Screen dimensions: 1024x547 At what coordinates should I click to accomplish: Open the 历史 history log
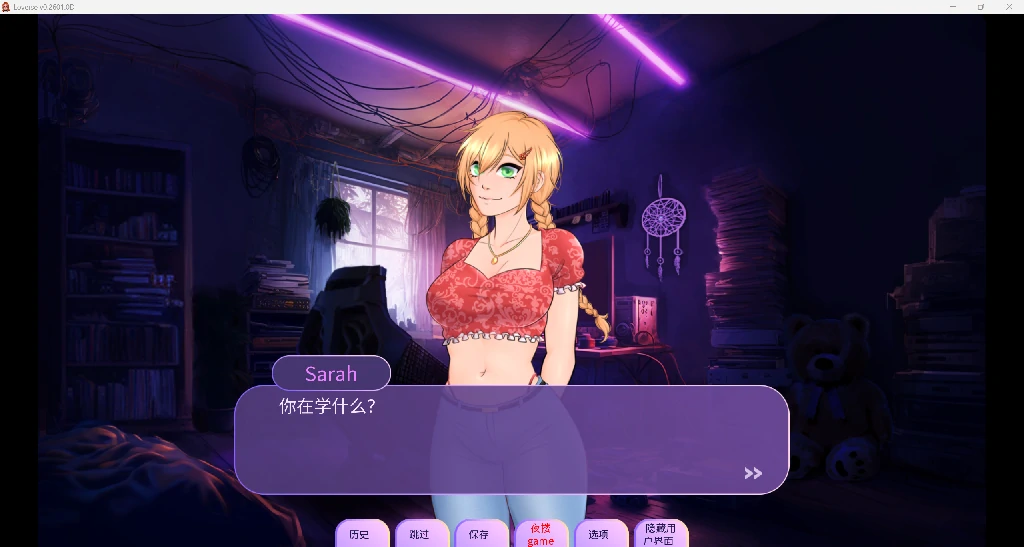pyautogui.click(x=360, y=534)
